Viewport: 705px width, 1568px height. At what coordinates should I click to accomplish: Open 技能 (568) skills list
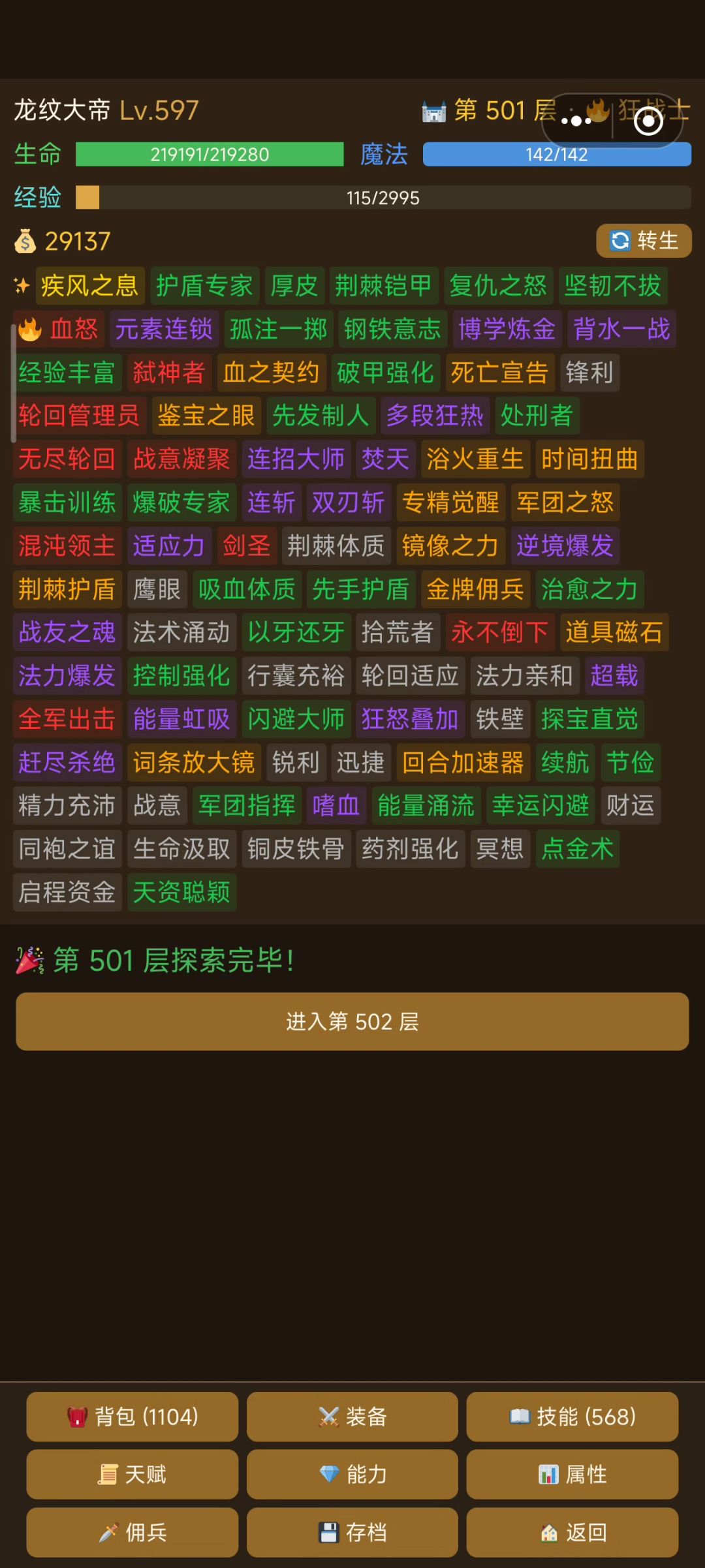tap(572, 1416)
